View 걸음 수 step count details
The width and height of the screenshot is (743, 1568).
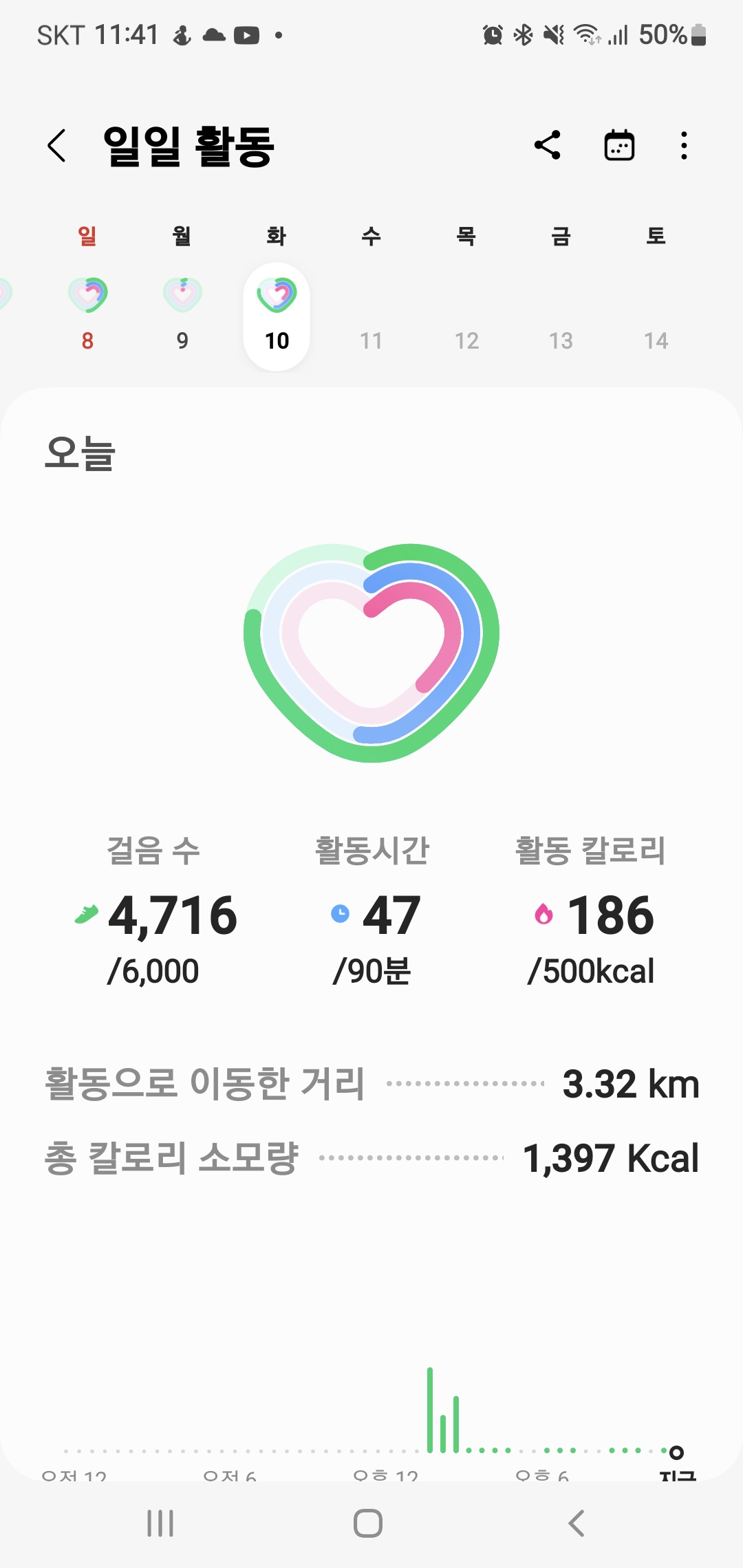(155, 913)
